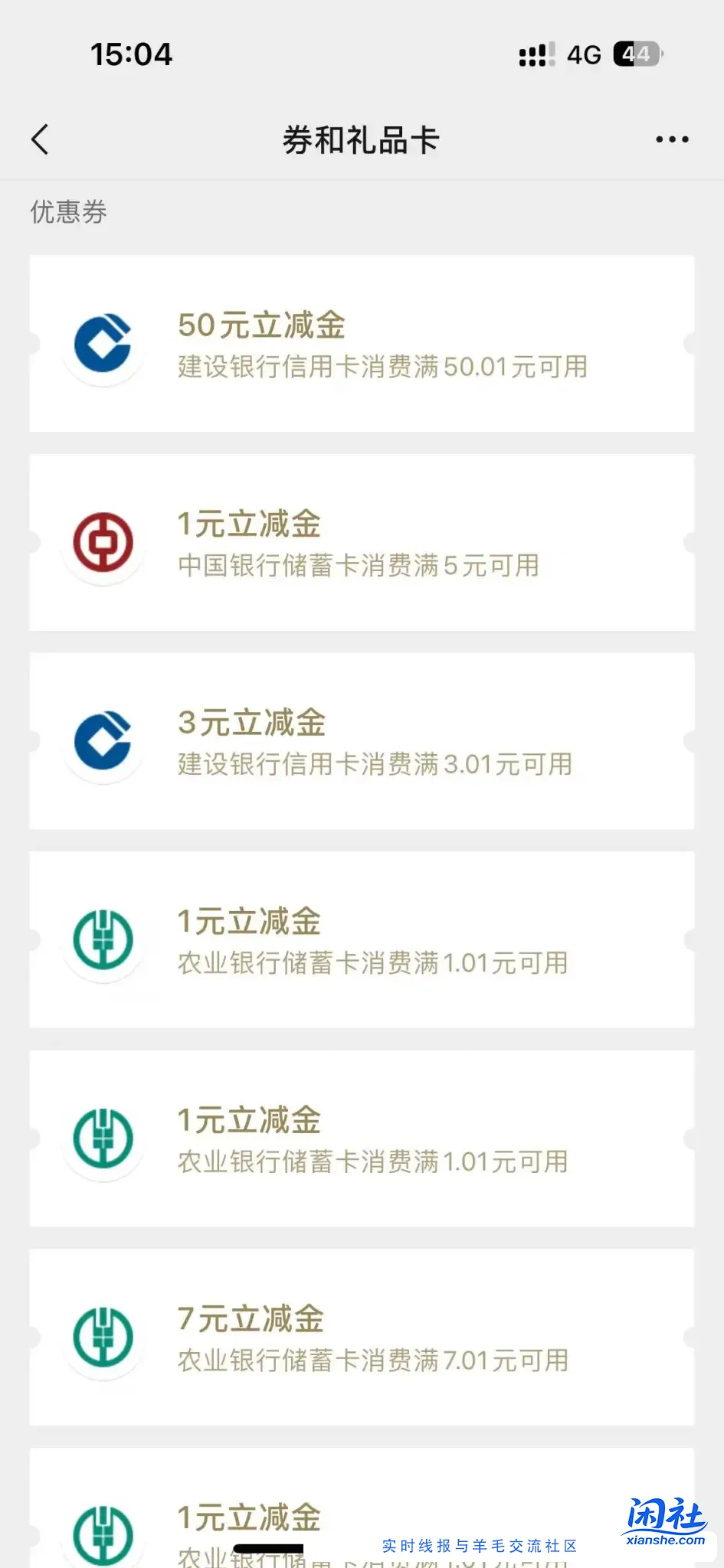Click the 优惠券 section header
Viewport: 724px width, 1568px height.
click(x=68, y=212)
